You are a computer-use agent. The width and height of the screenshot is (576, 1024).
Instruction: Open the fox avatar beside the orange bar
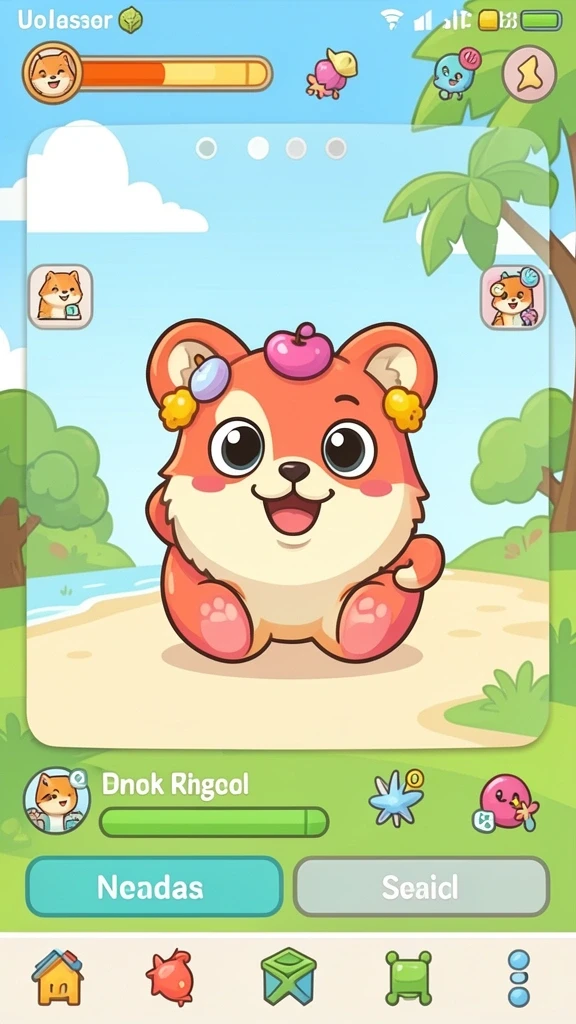click(52, 73)
